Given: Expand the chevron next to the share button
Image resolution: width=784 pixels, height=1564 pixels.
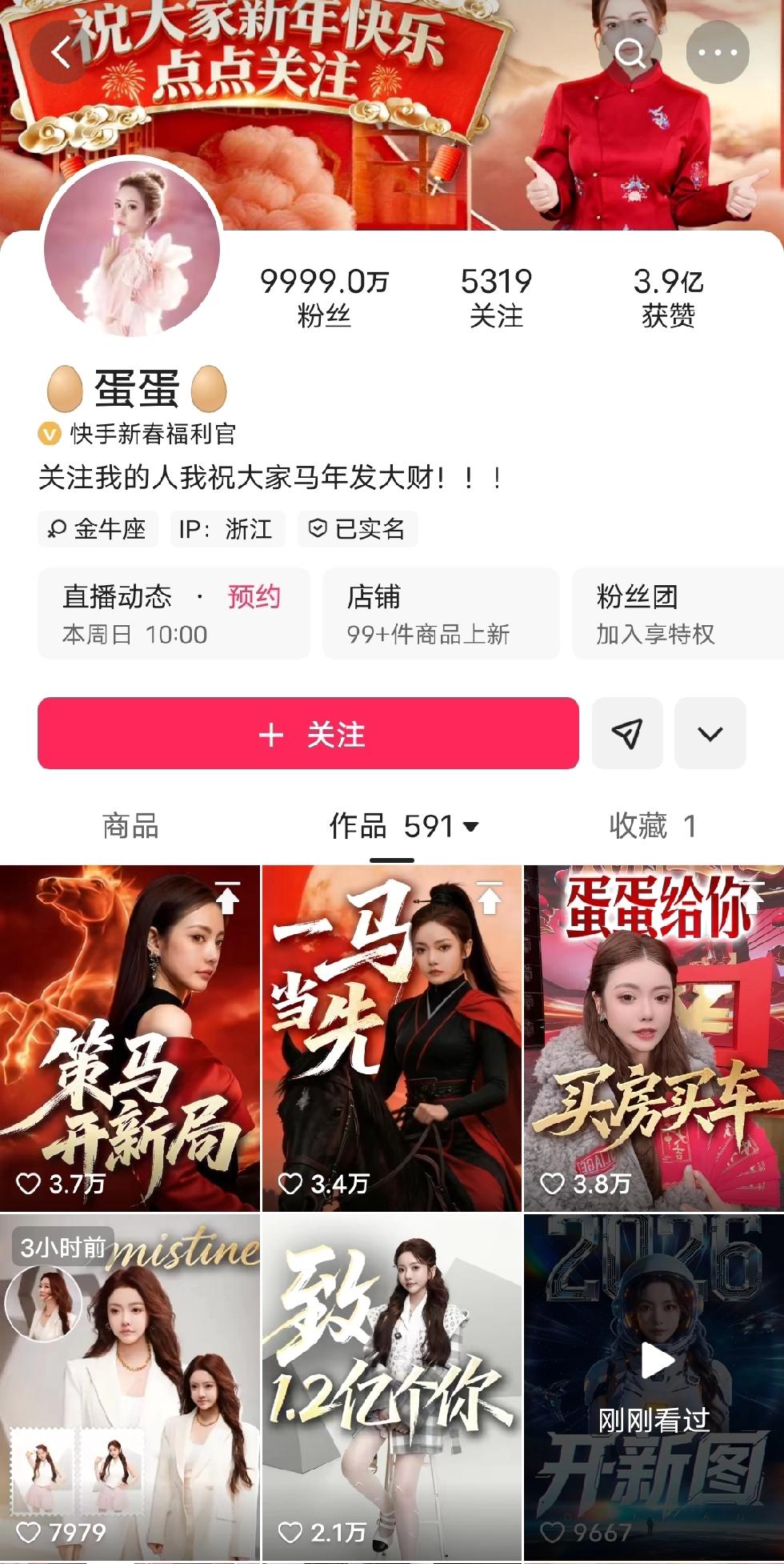Looking at the screenshot, I should (x=710, y=734).
